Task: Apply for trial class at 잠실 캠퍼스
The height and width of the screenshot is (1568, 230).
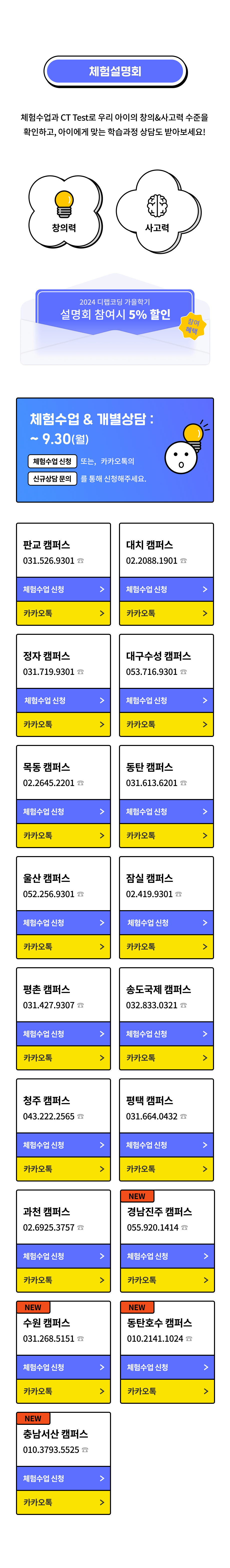Action: click(166, 922)
